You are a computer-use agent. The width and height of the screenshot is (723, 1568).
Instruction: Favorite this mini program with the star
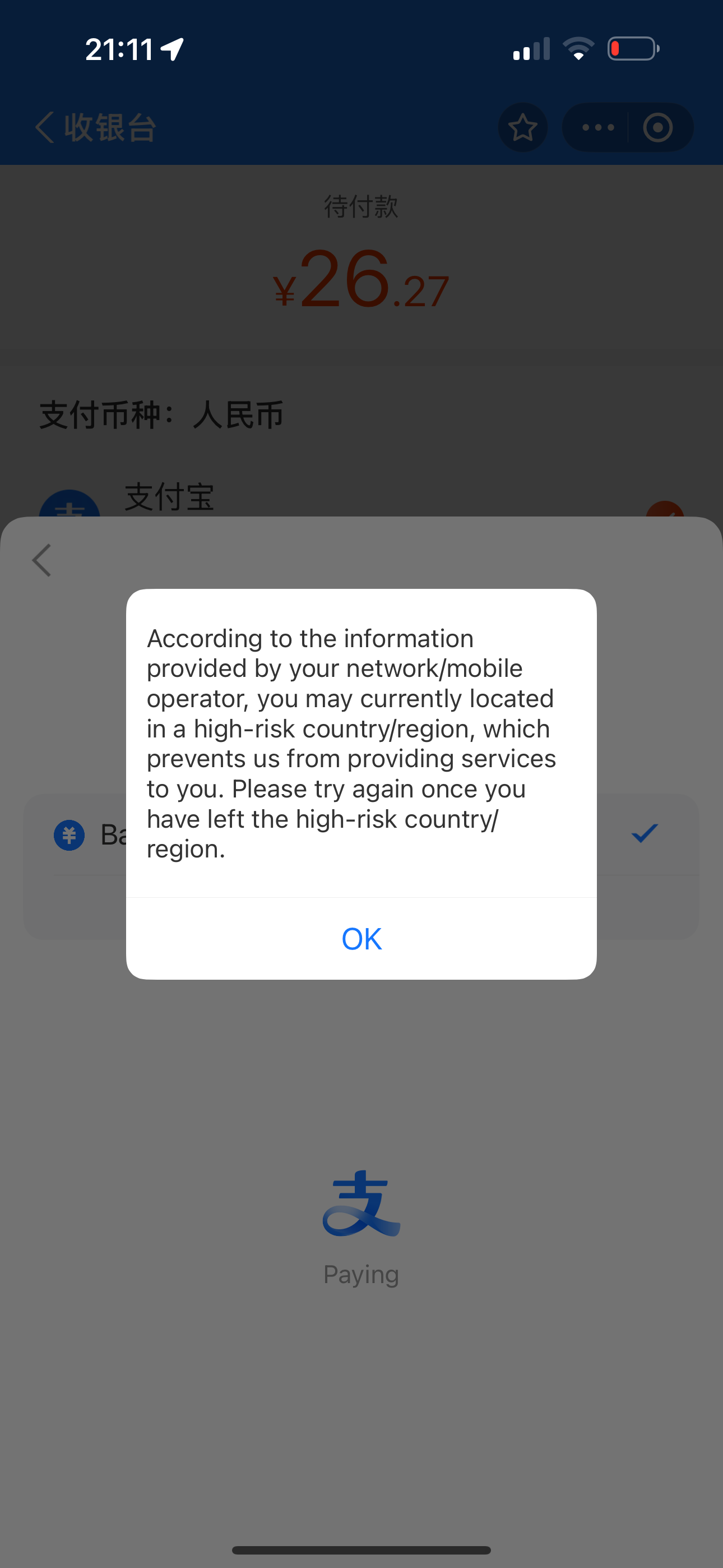[522, 128]
